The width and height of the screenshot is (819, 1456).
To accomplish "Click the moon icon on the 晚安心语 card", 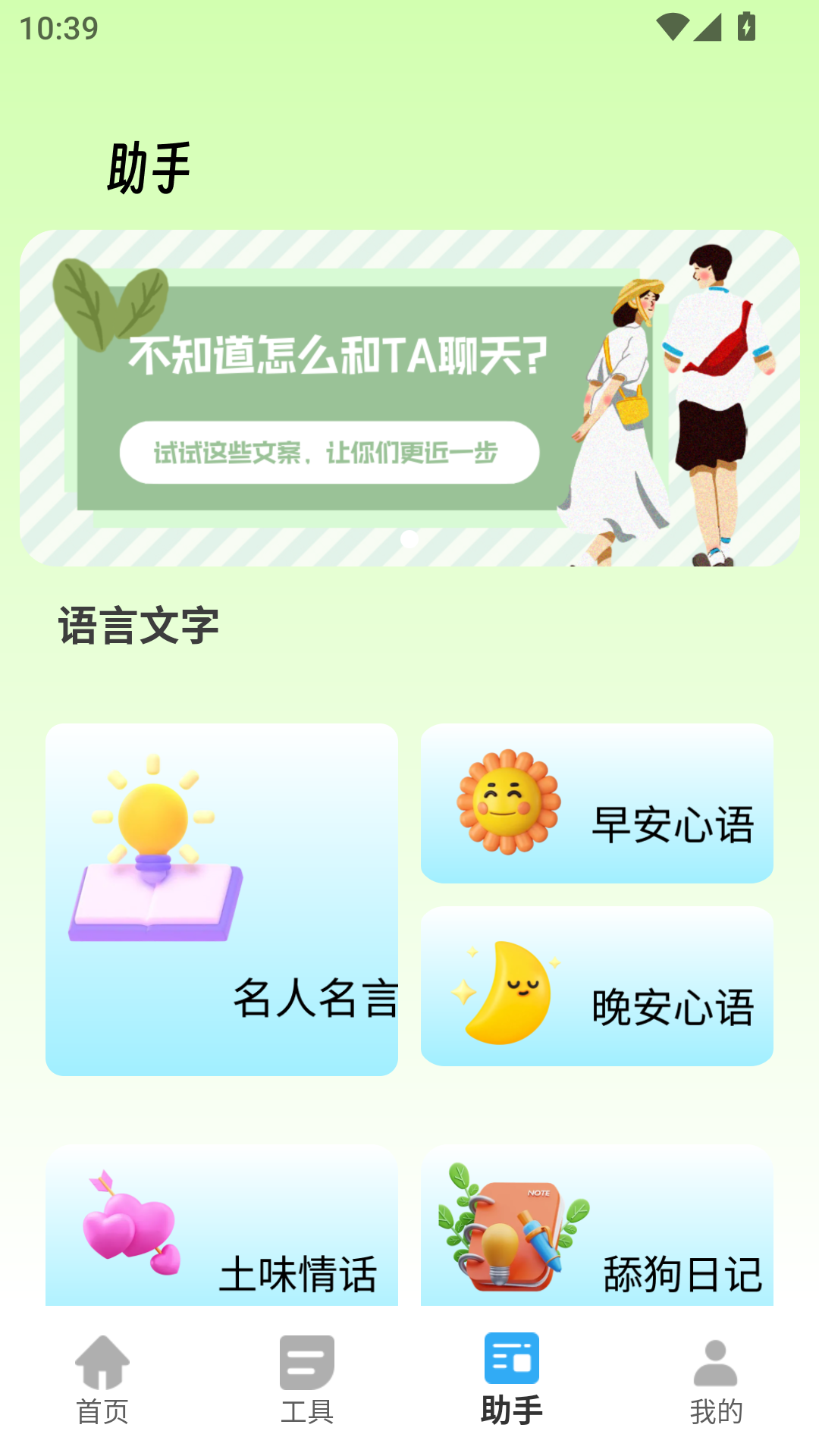I will 510,986.
